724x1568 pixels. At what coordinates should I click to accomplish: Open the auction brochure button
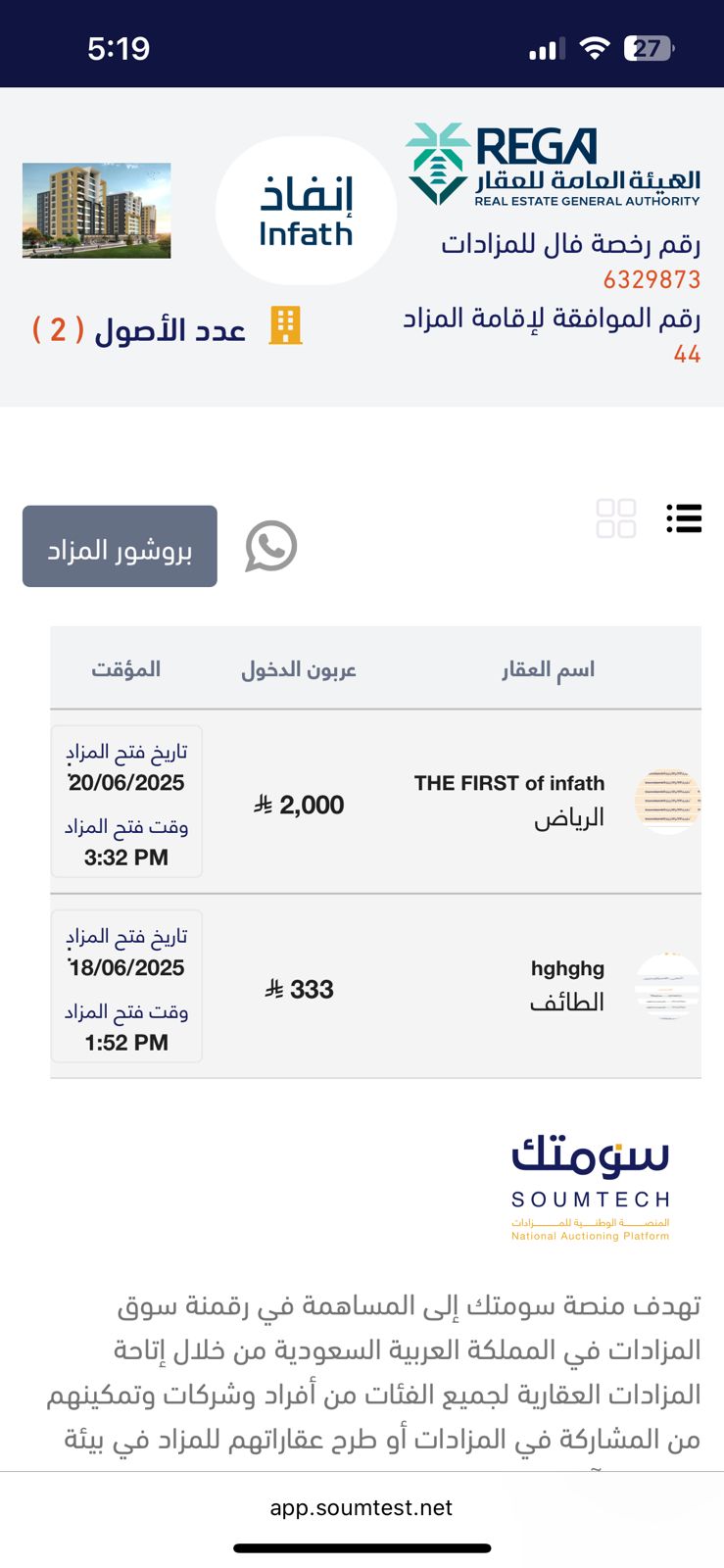pyautogui.click(x=120, y=547)
